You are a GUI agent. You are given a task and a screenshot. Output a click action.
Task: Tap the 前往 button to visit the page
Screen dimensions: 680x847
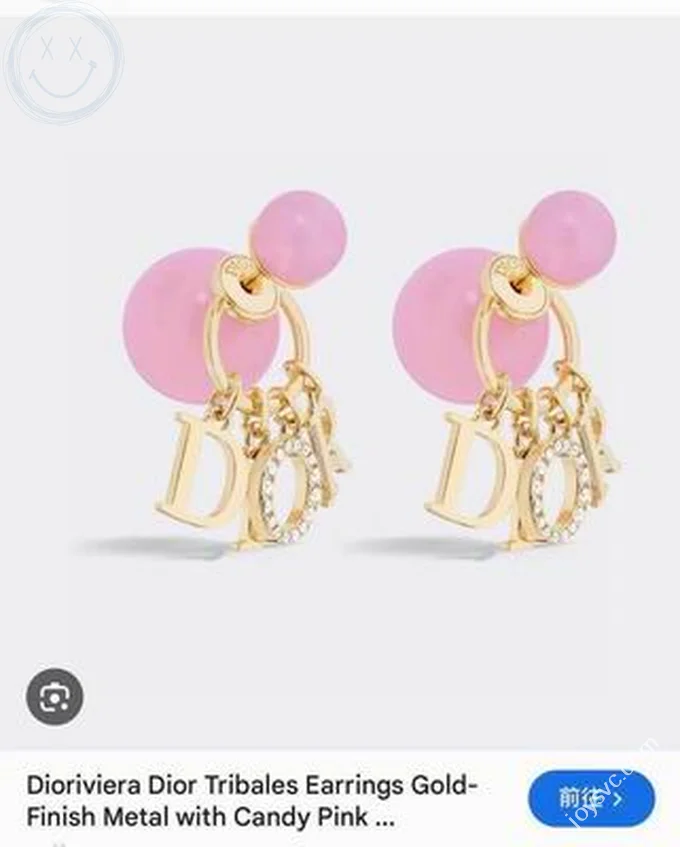point(591,799)
